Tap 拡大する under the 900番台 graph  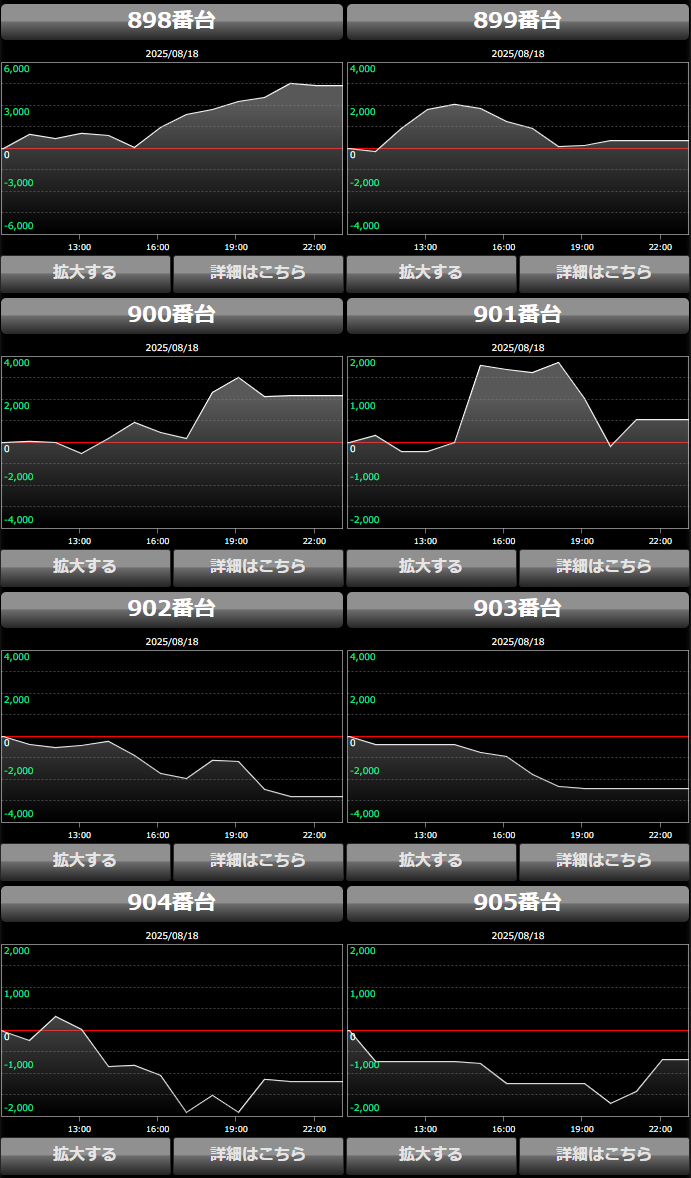pos(86,567)
